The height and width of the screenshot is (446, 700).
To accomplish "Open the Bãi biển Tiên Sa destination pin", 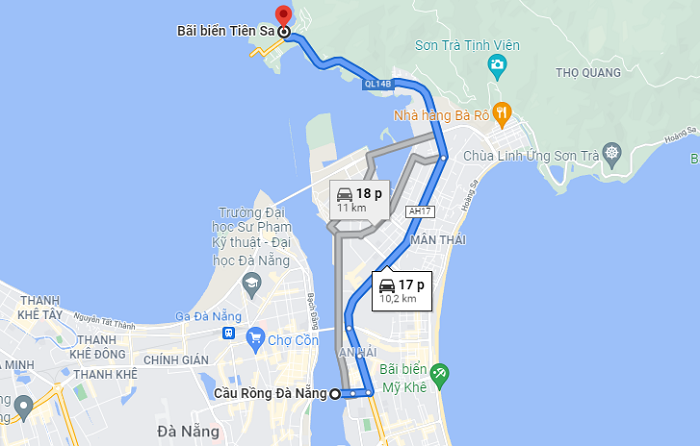I will (x=283, y=17).
